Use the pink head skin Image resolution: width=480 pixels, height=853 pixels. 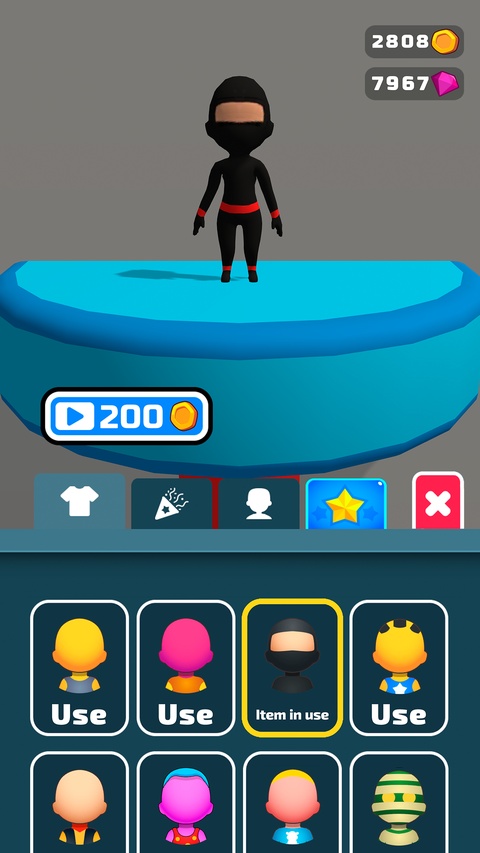(186, 668)
